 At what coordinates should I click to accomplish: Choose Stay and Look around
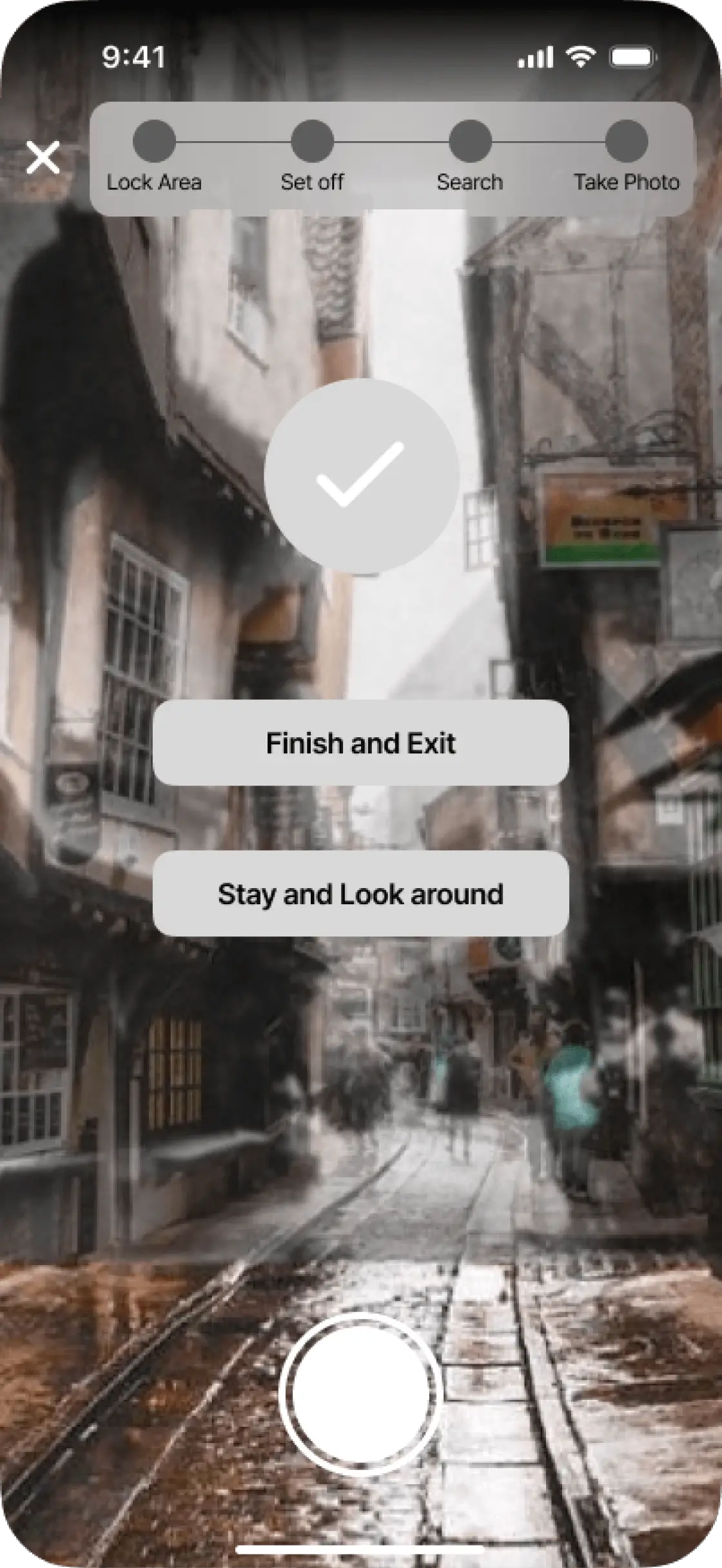(360, 893)
